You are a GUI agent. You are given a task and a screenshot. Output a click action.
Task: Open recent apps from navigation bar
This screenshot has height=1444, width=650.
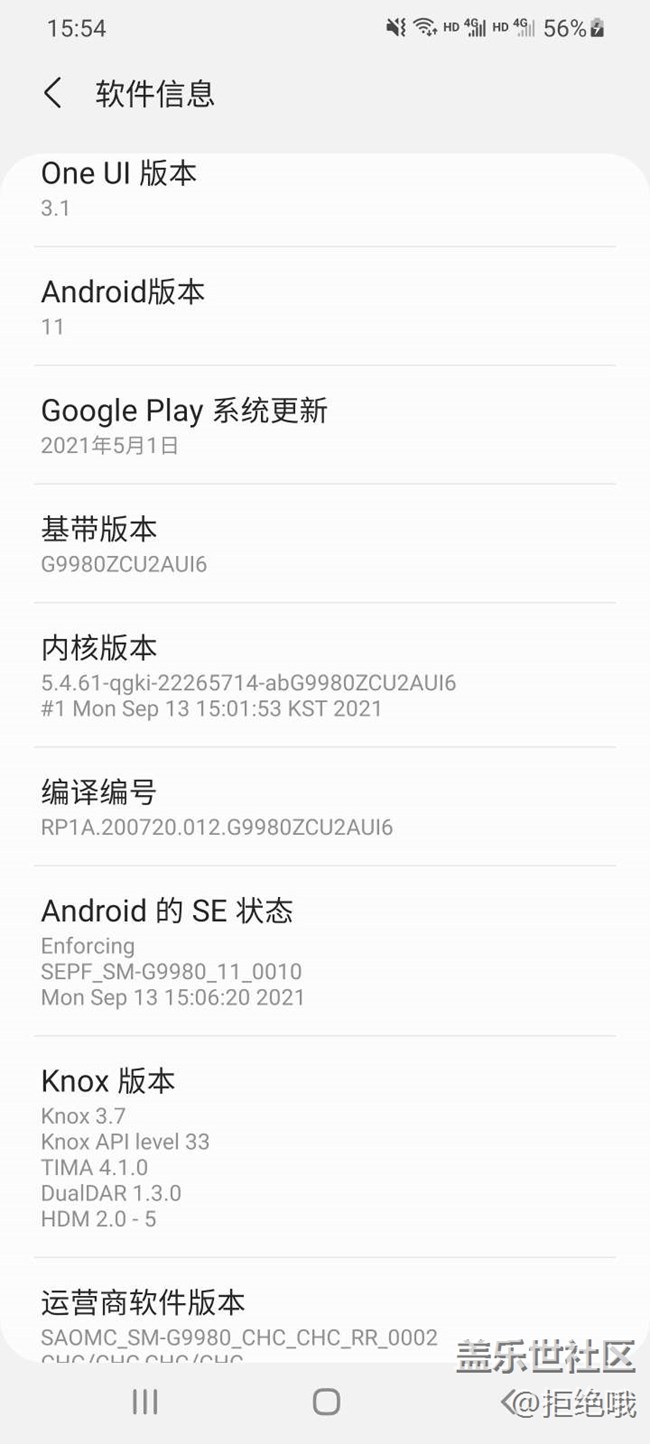click(145, 1401)
